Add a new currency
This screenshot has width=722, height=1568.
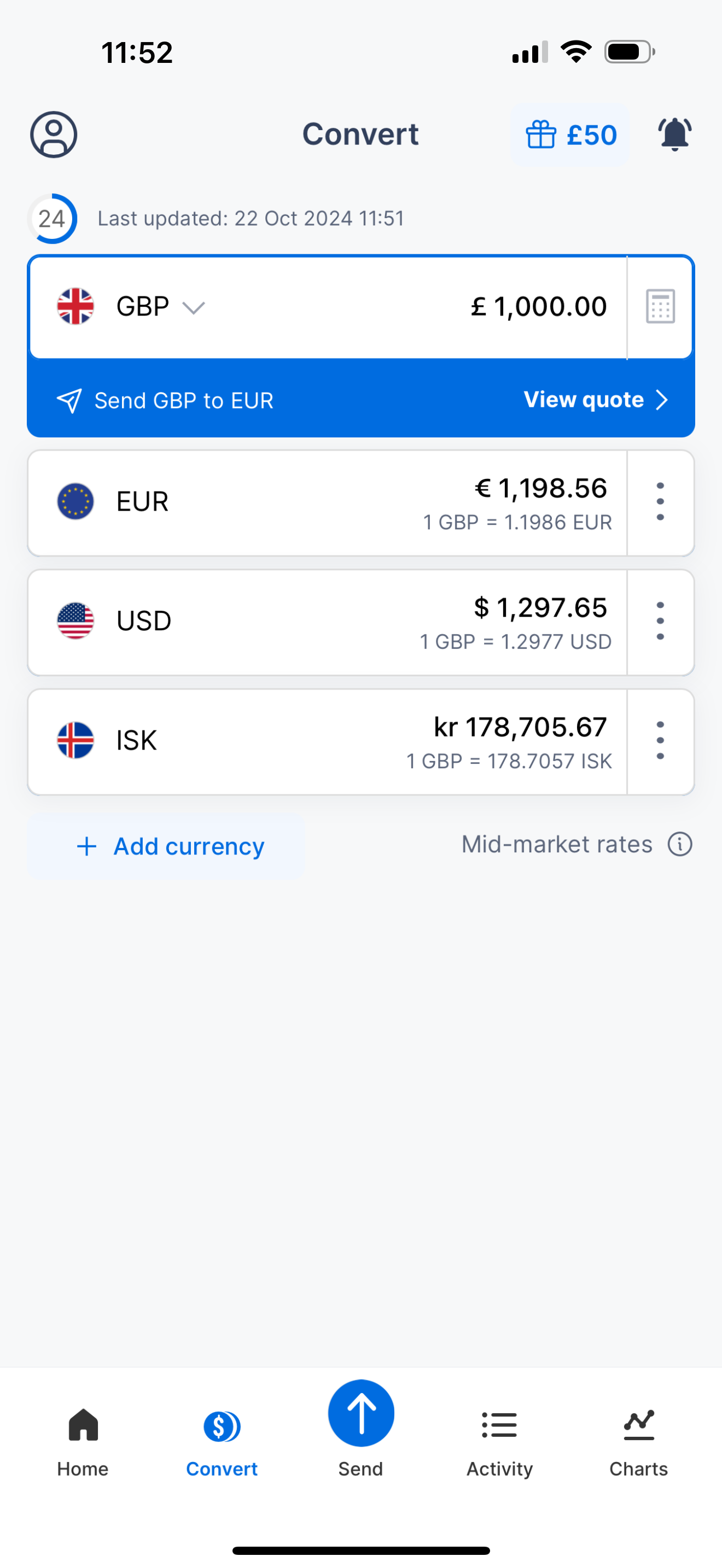pos(166,846)
